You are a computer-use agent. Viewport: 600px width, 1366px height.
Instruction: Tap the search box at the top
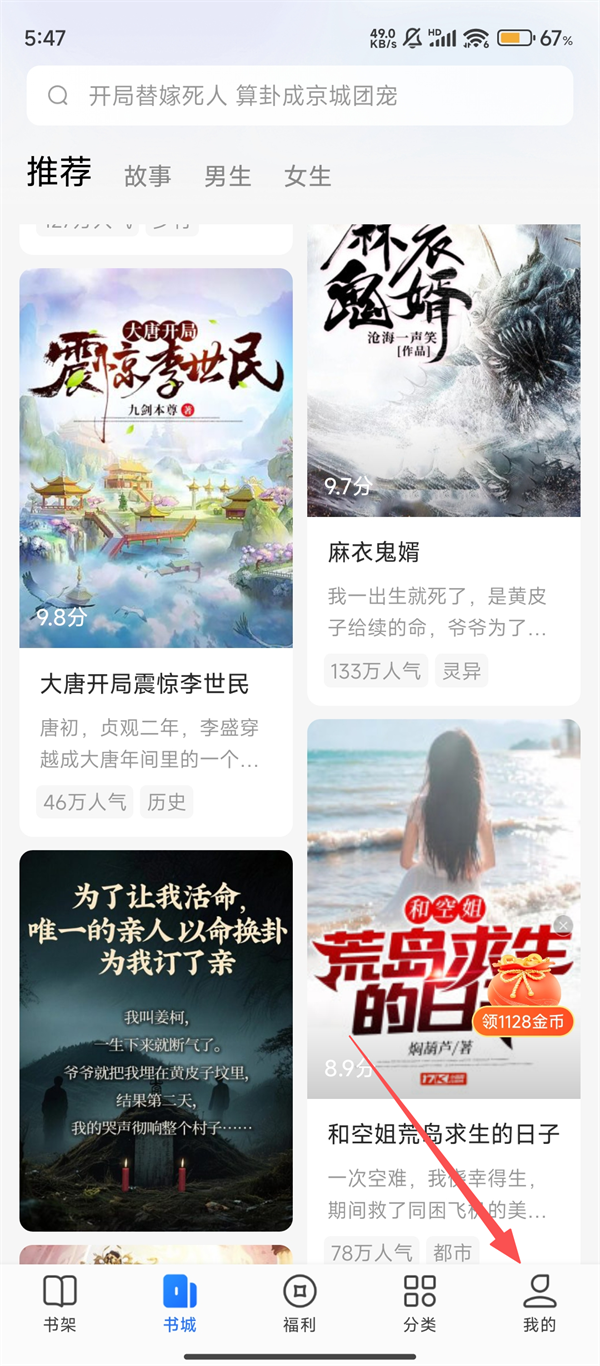pos(300,96)
